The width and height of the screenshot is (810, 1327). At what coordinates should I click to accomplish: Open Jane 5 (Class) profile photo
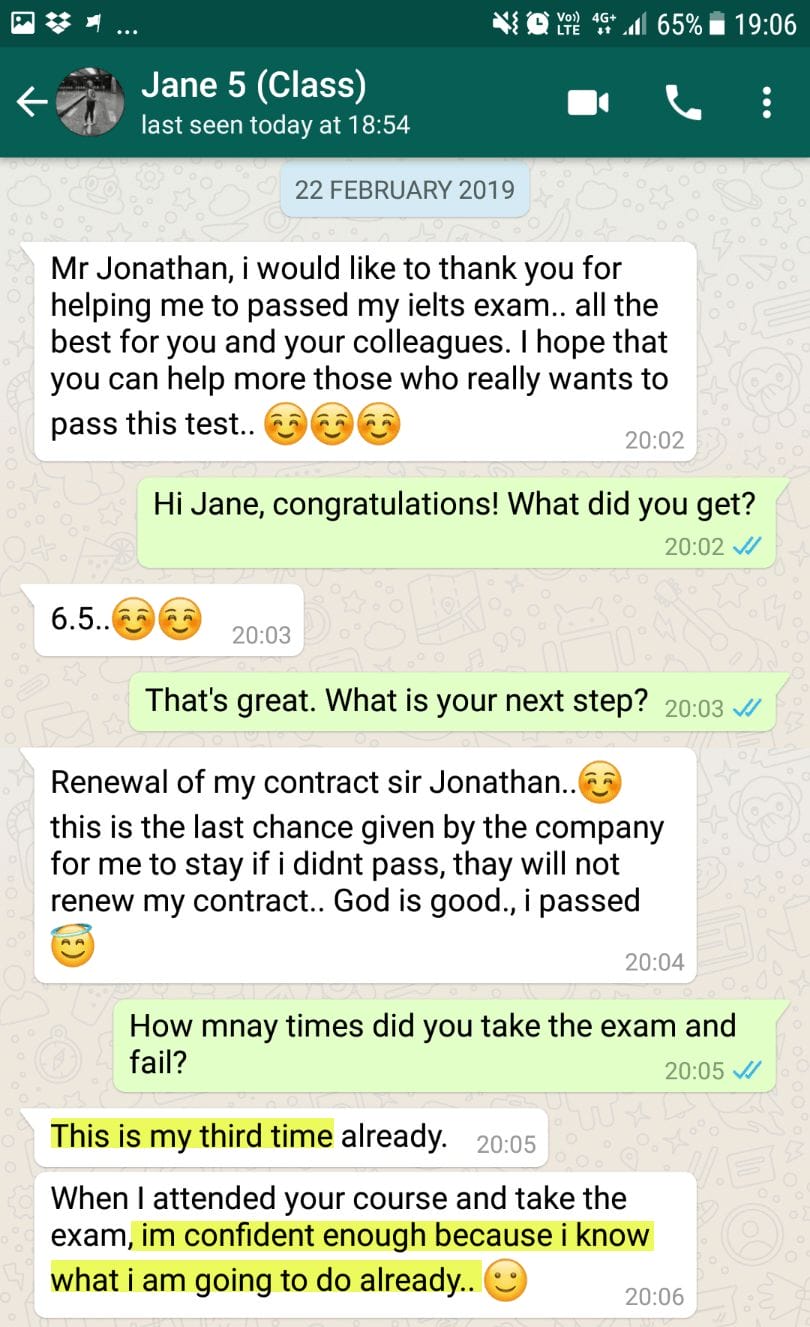click(90, 102)
